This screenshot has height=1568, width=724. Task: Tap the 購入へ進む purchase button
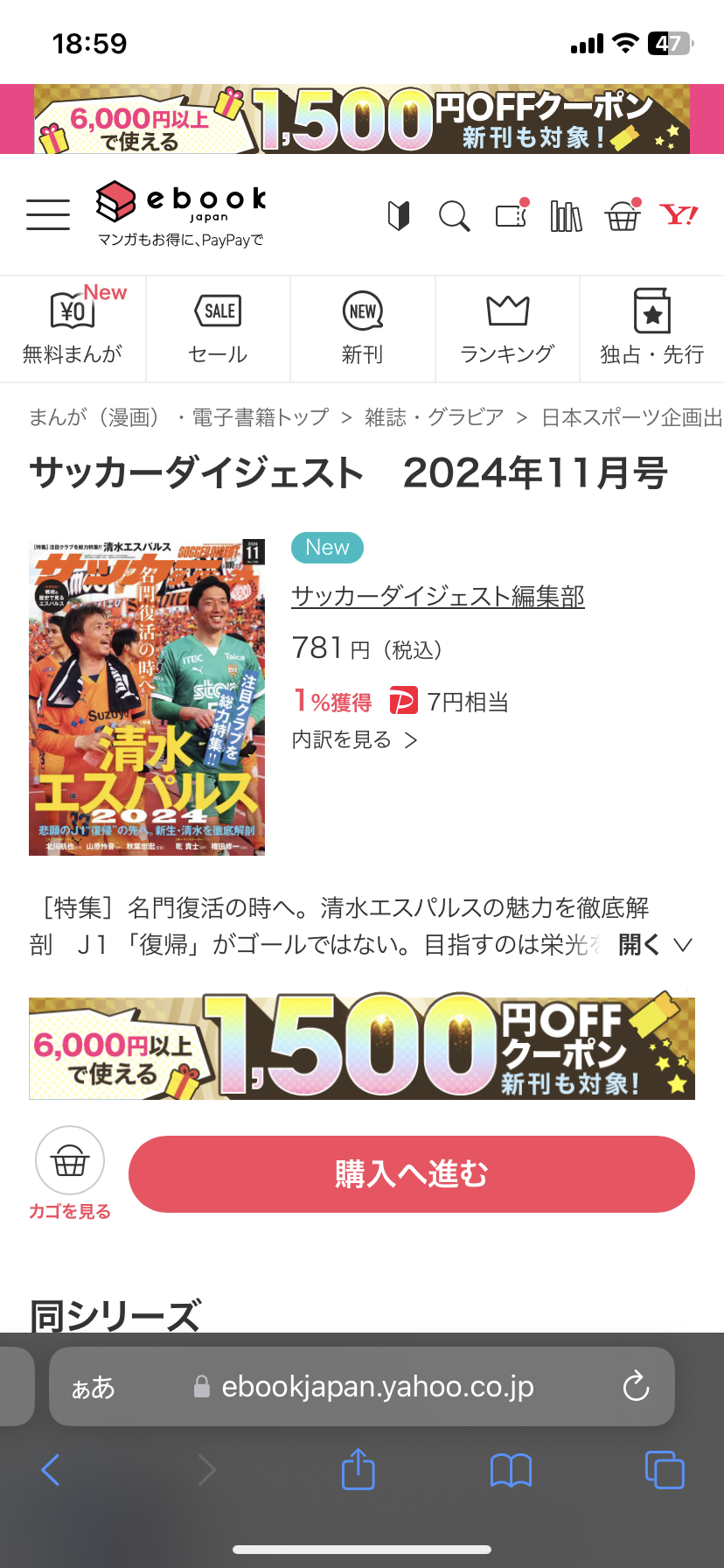coord(411,1174)
